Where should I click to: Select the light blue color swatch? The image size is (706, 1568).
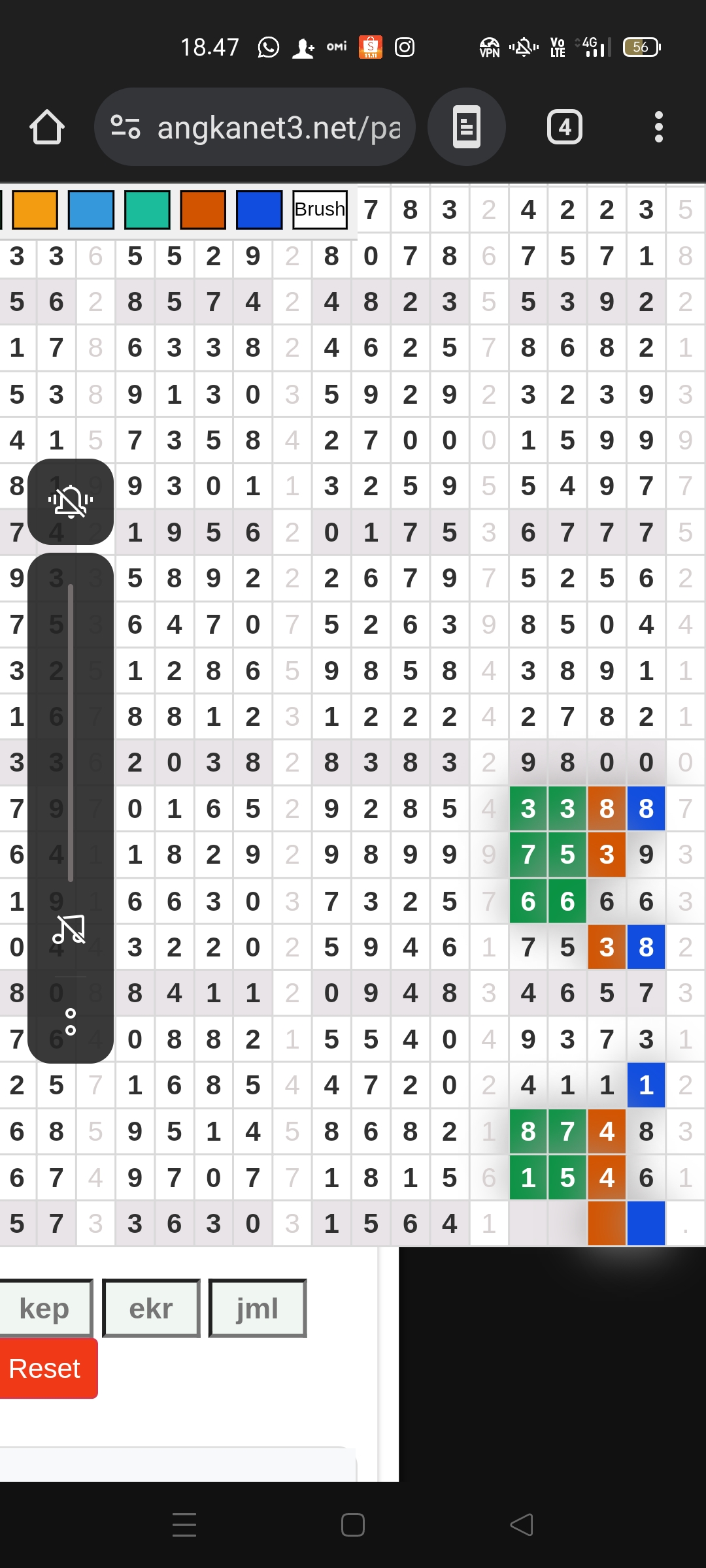point(91,210)
